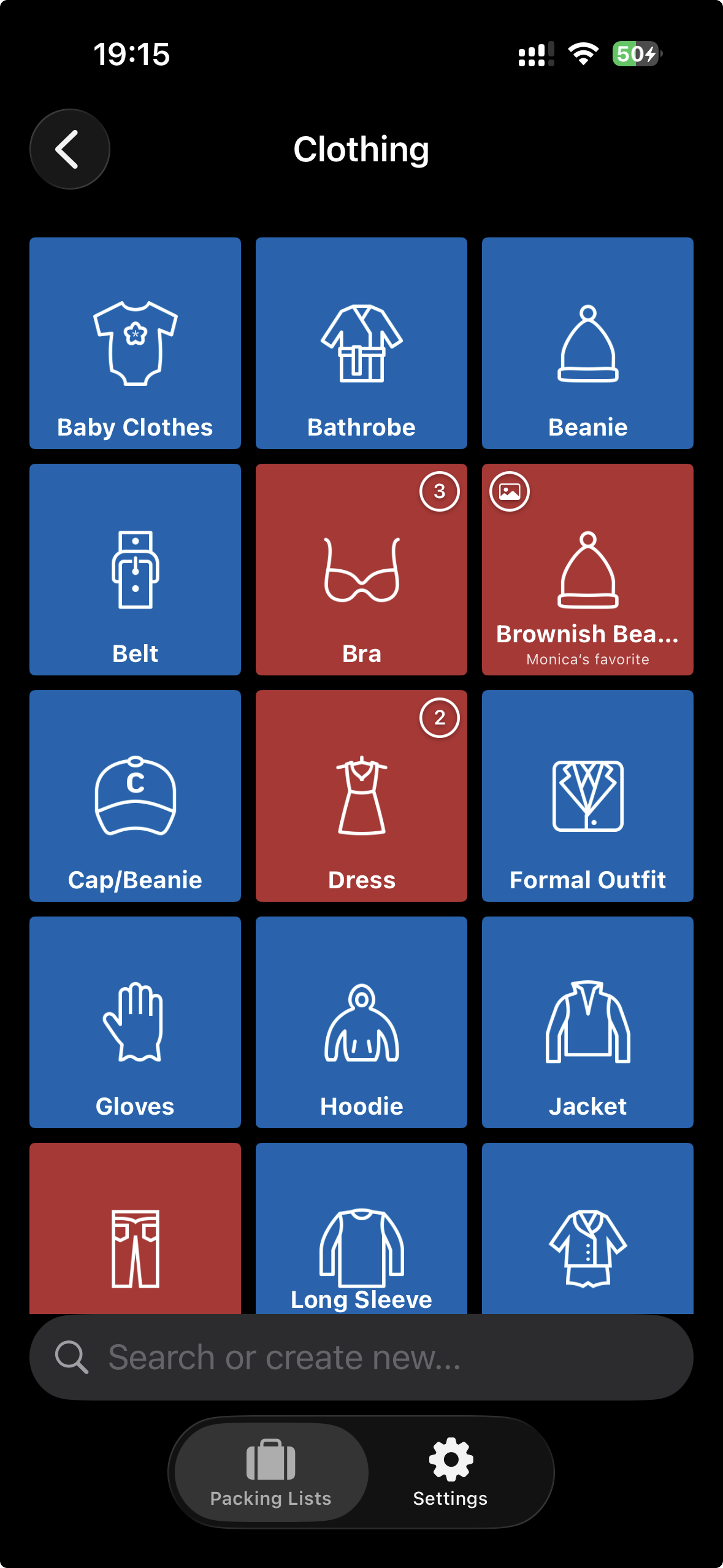Go back from the Clothing screen
Screen dimensions: 723x1568
[69, 149]
